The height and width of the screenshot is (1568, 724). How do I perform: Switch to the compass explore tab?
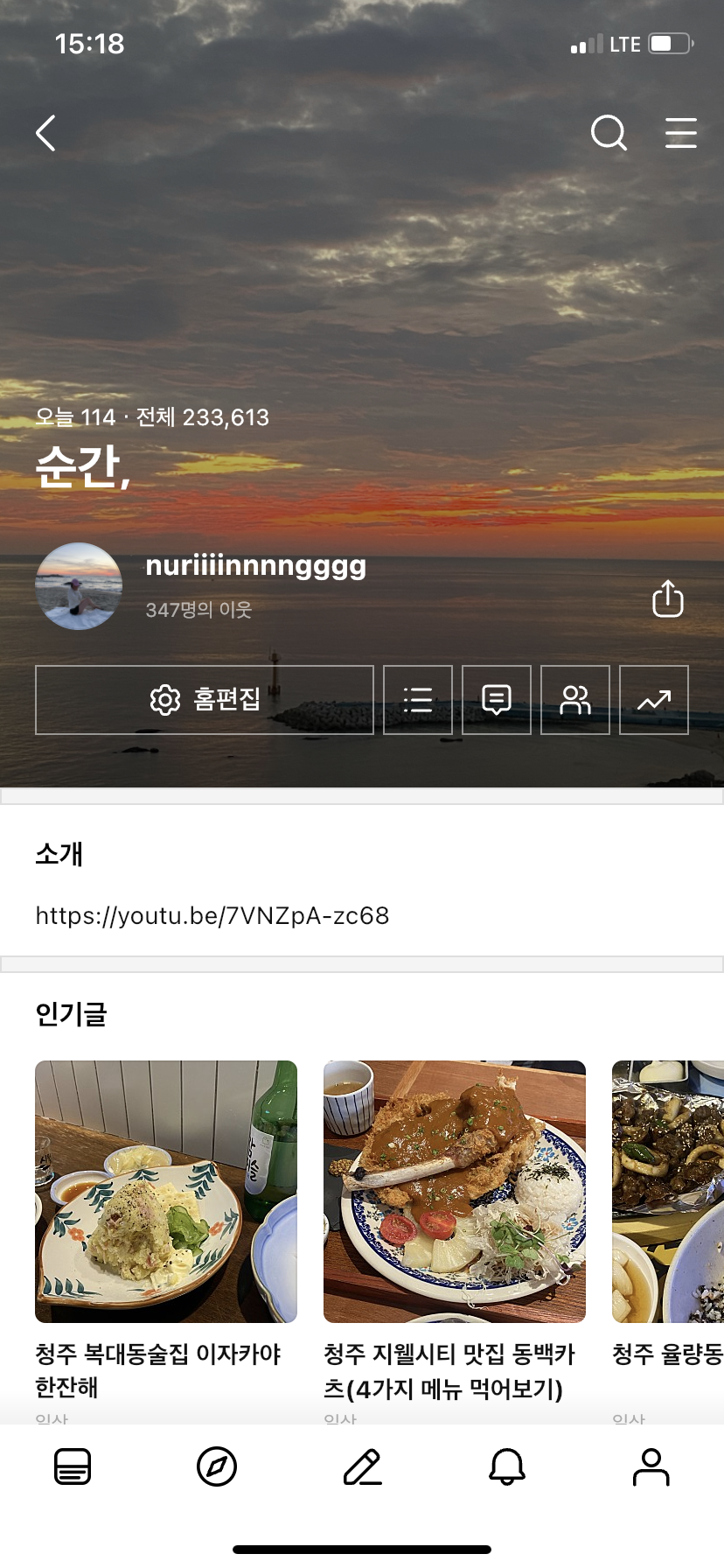[217, 1466]
